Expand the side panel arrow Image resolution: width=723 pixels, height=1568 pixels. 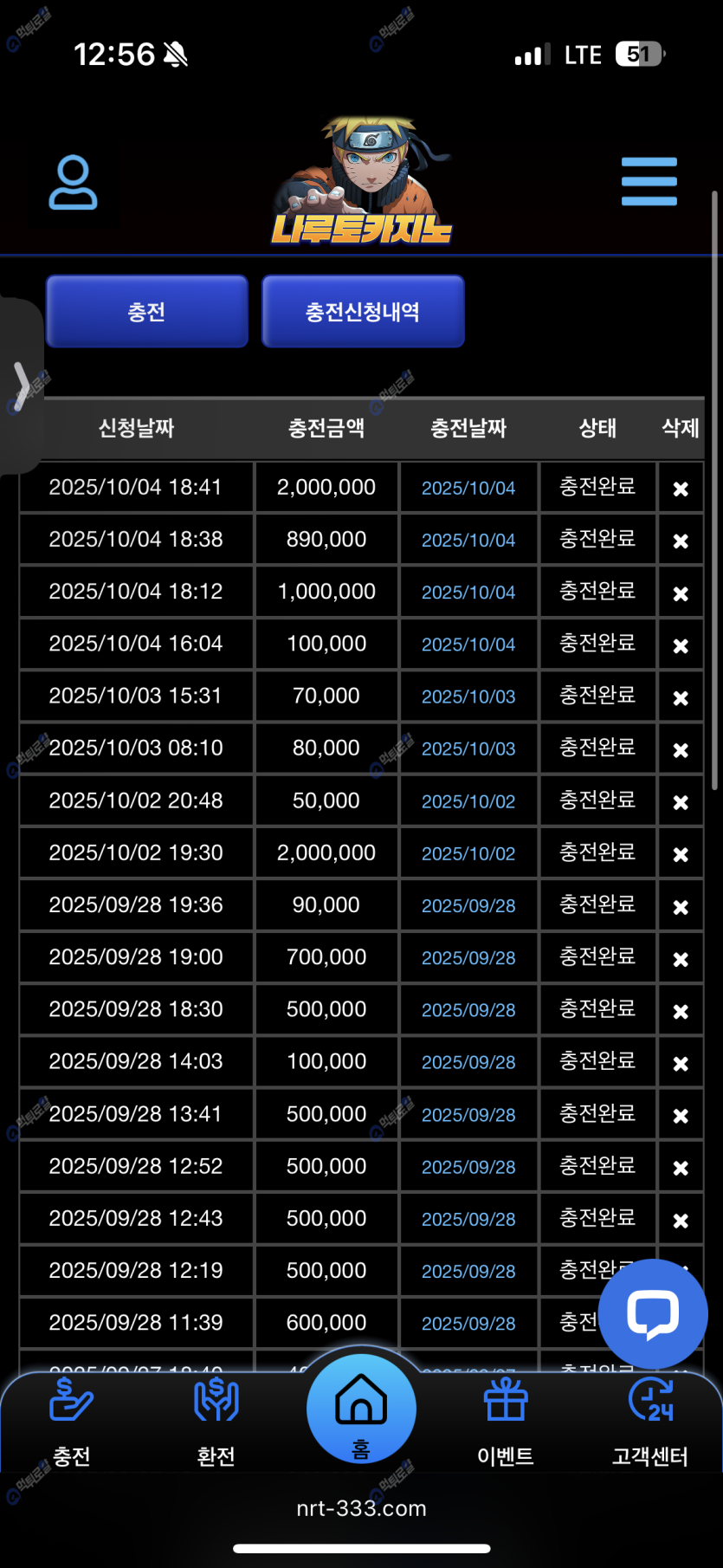point(22,386)
